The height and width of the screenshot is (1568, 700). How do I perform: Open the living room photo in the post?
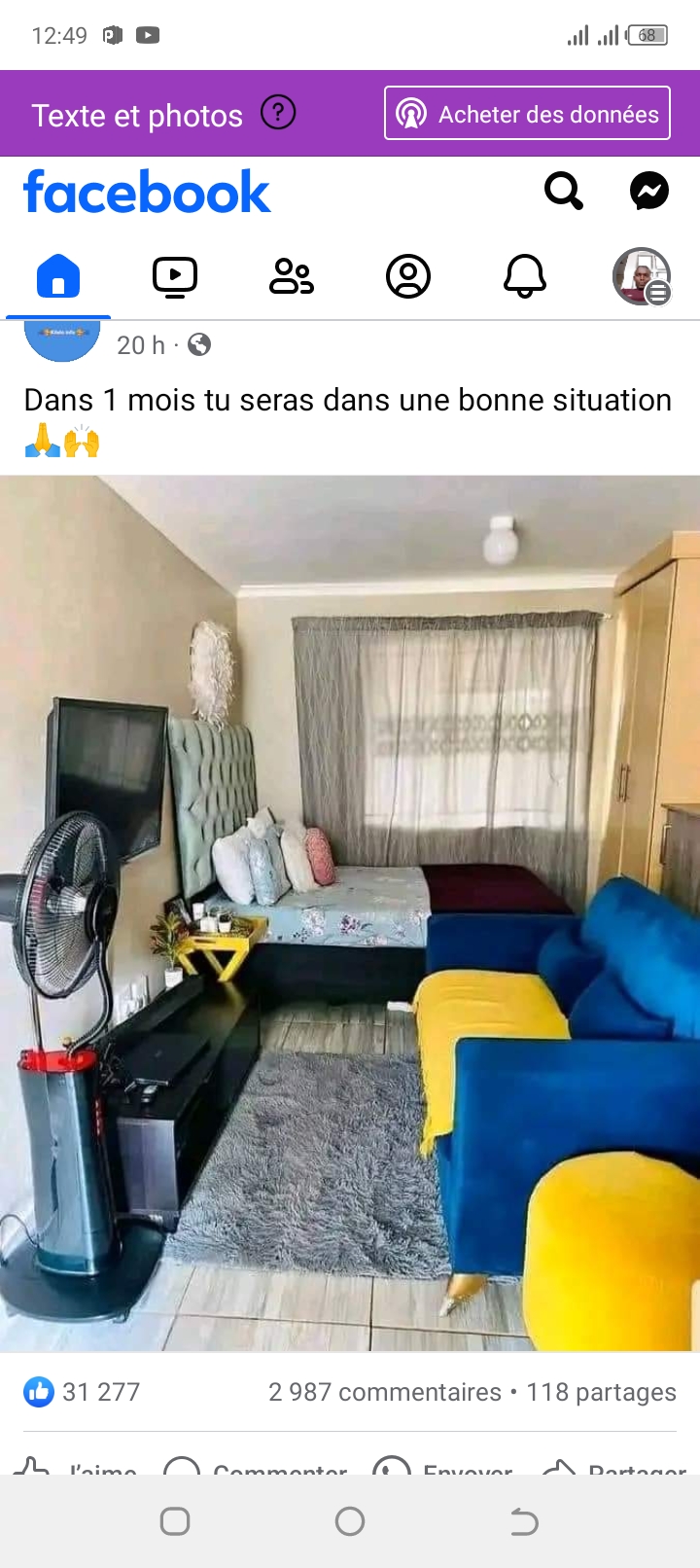[x=350, y=912]
